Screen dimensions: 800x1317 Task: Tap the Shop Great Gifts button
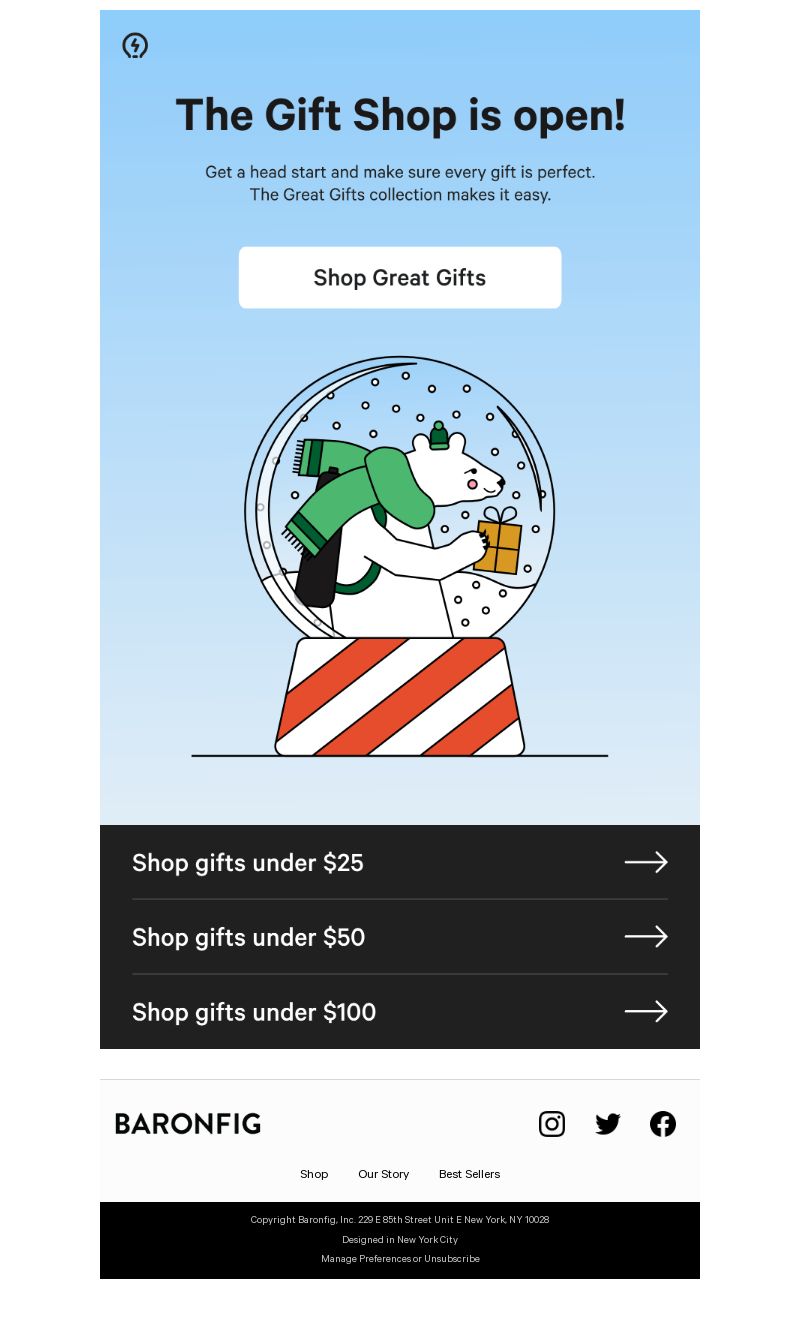coord(400,278)
